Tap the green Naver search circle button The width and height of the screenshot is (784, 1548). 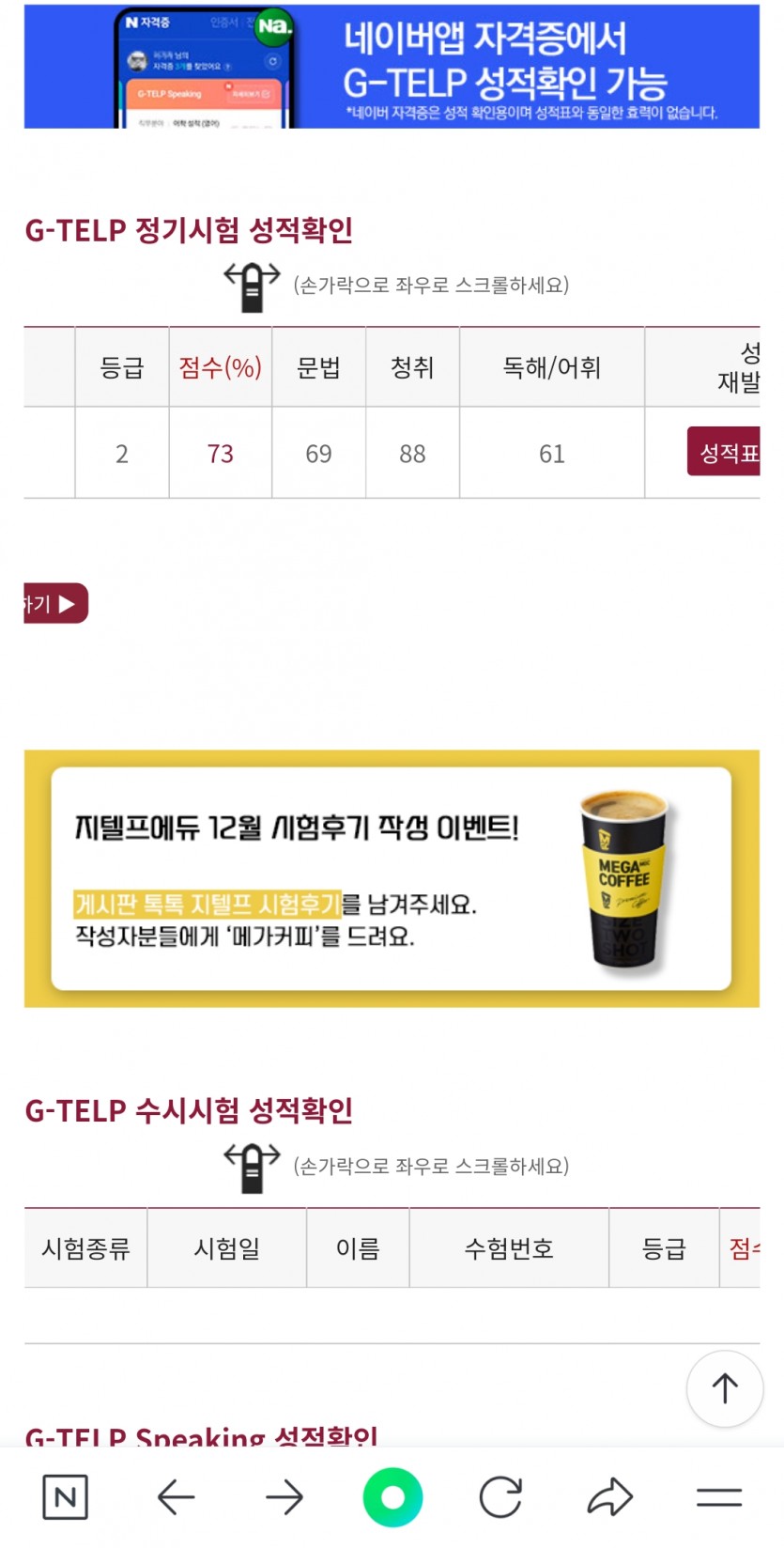(x=392, y=1496)
